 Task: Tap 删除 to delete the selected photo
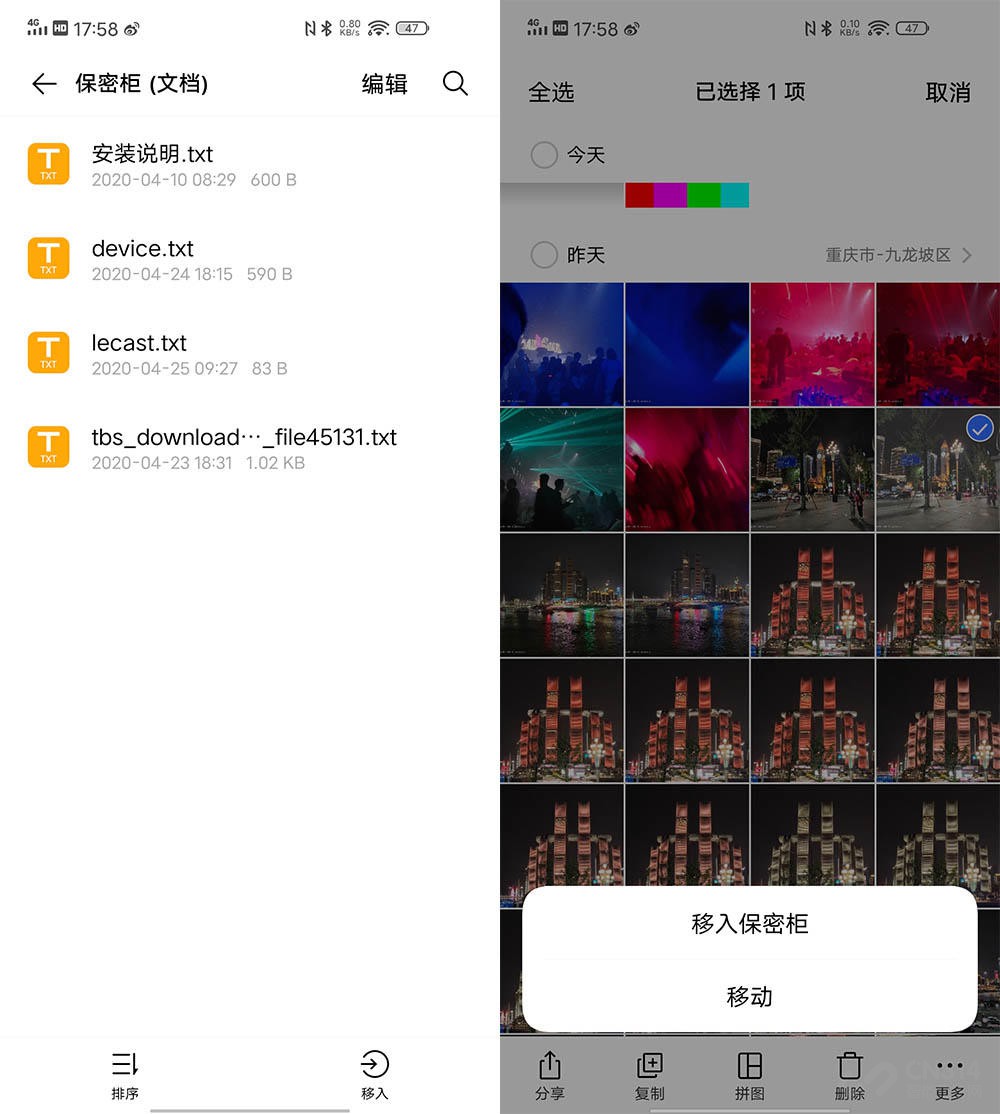(849, 1074)
